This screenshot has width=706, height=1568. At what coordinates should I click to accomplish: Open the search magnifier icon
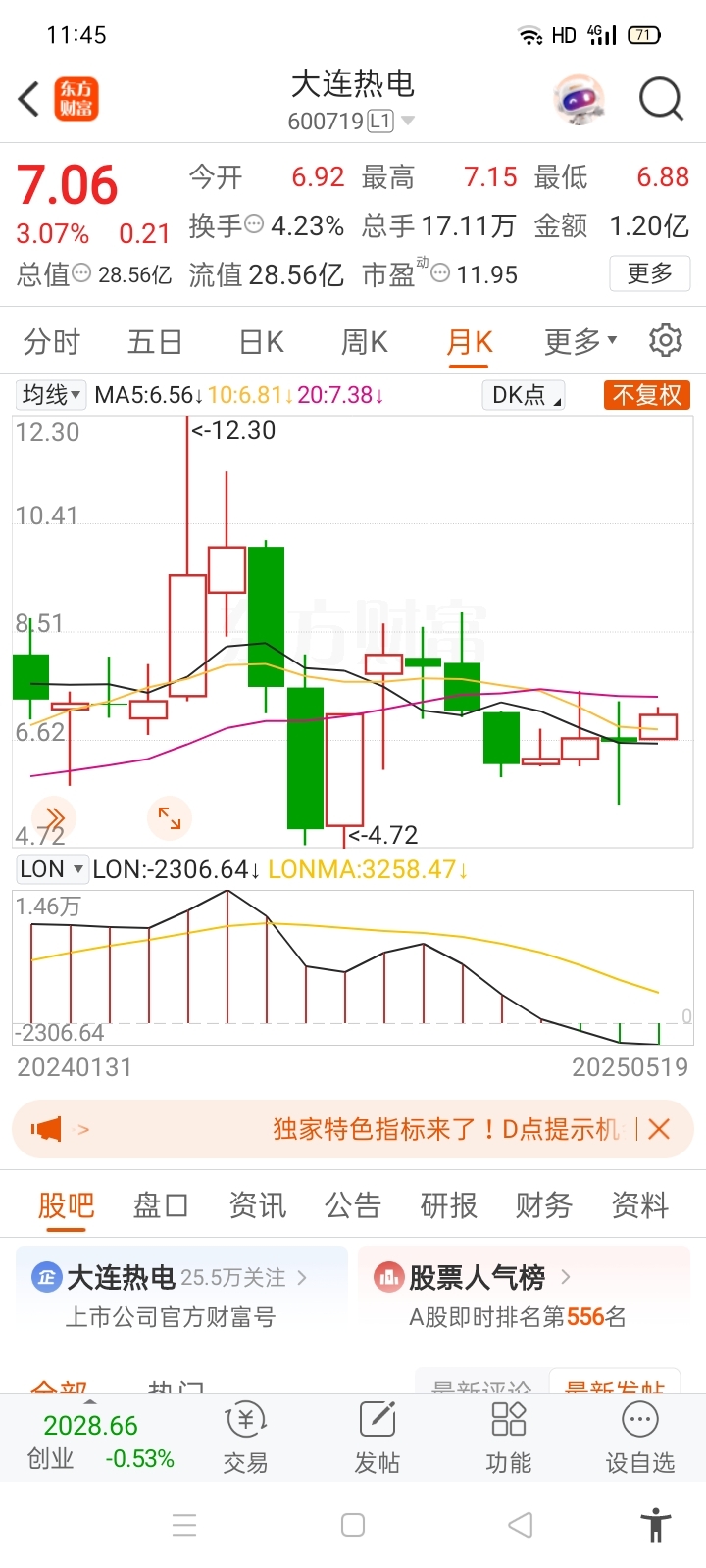click(661, 99)
